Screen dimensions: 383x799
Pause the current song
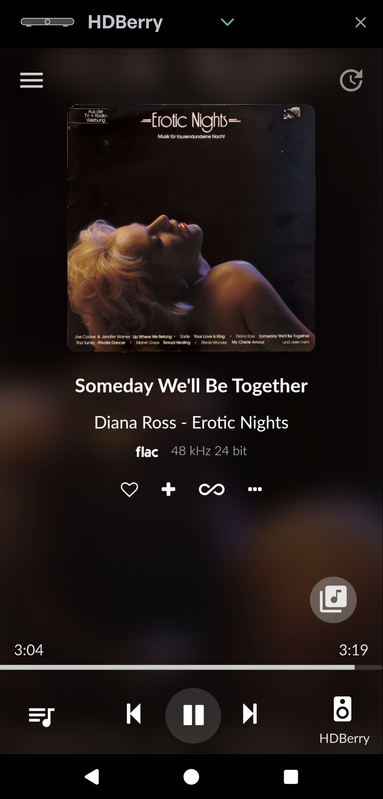[193, 715]
